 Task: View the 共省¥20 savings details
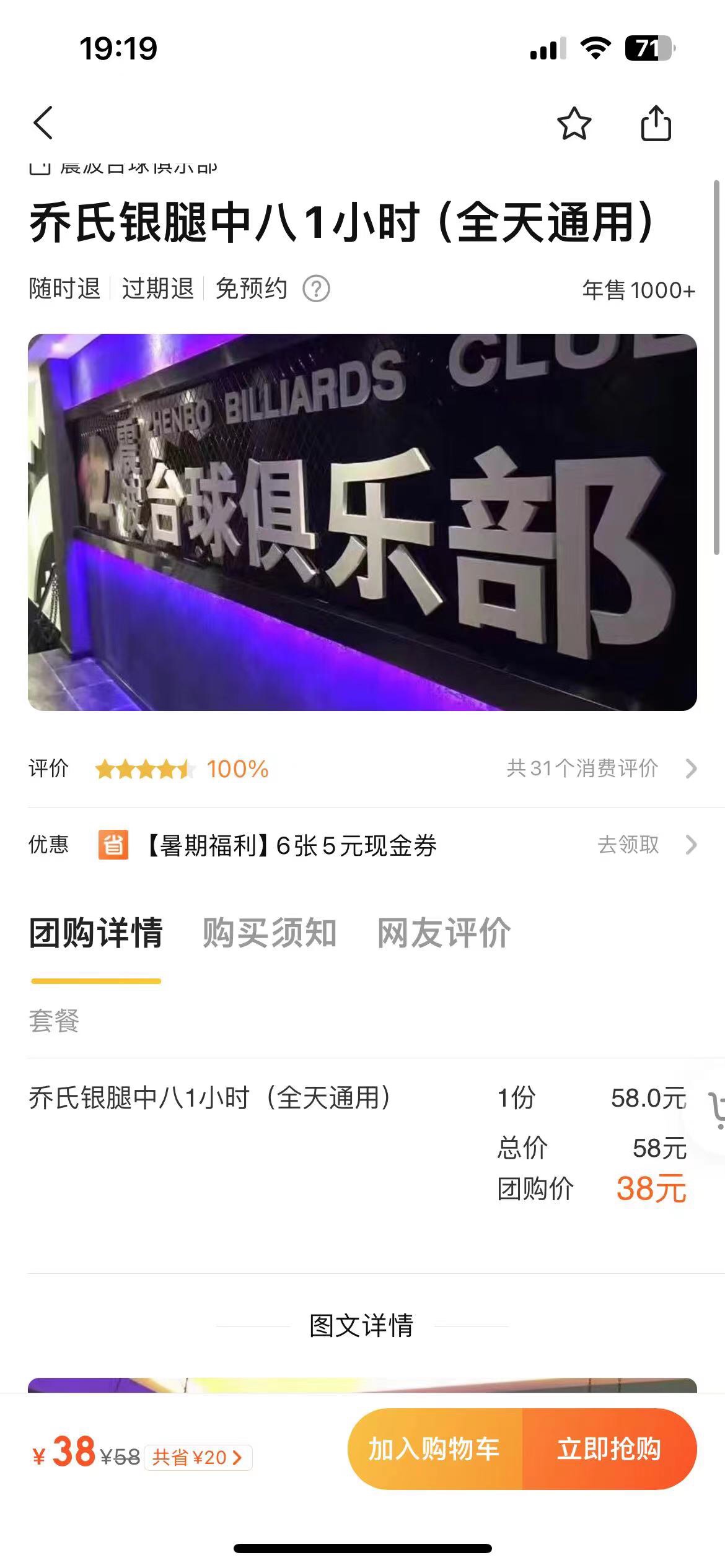pyautogui.click(x=197, y=1457)
